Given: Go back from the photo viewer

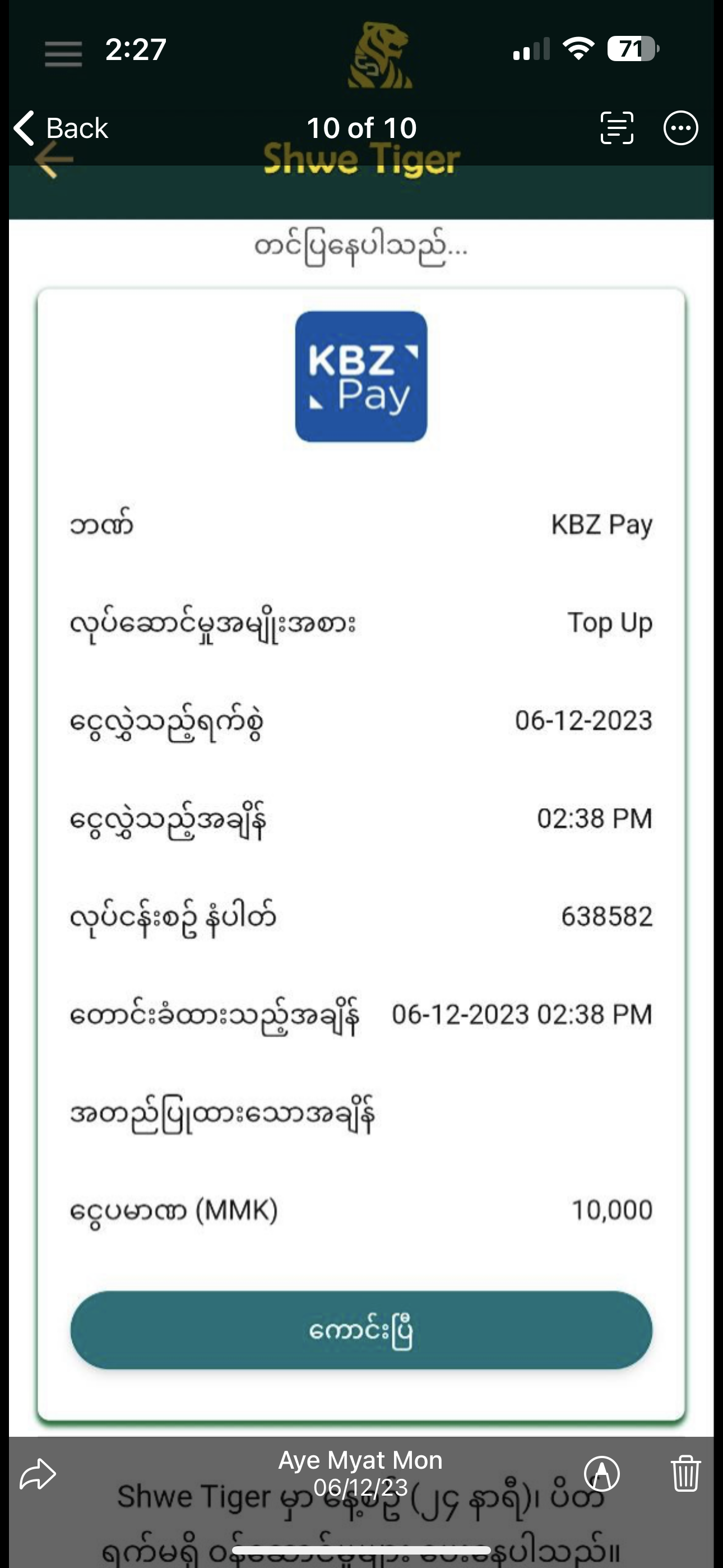Looking at the screenshot, I should (x=61, y=128).
